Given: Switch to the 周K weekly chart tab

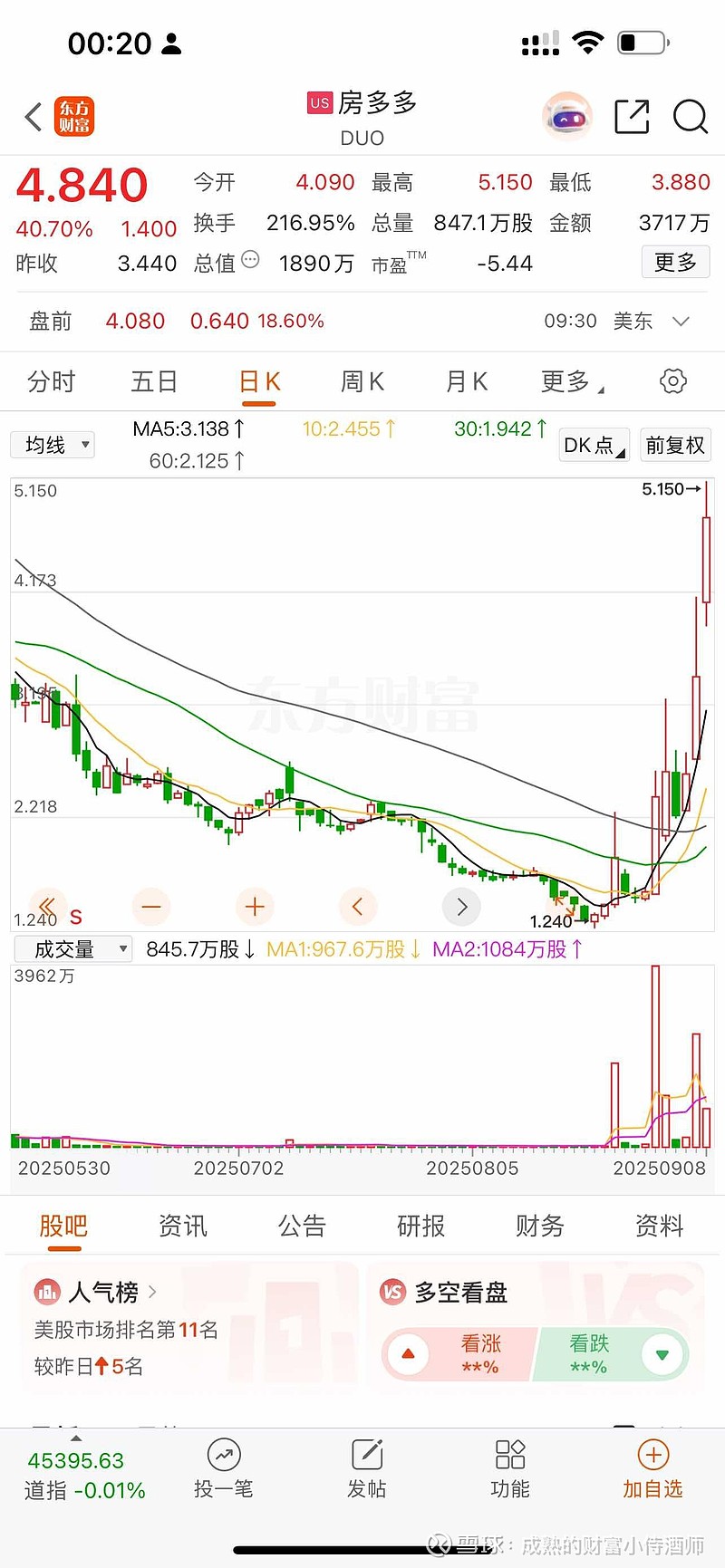Looking at the screenshot, I should (x=362, y=381).
